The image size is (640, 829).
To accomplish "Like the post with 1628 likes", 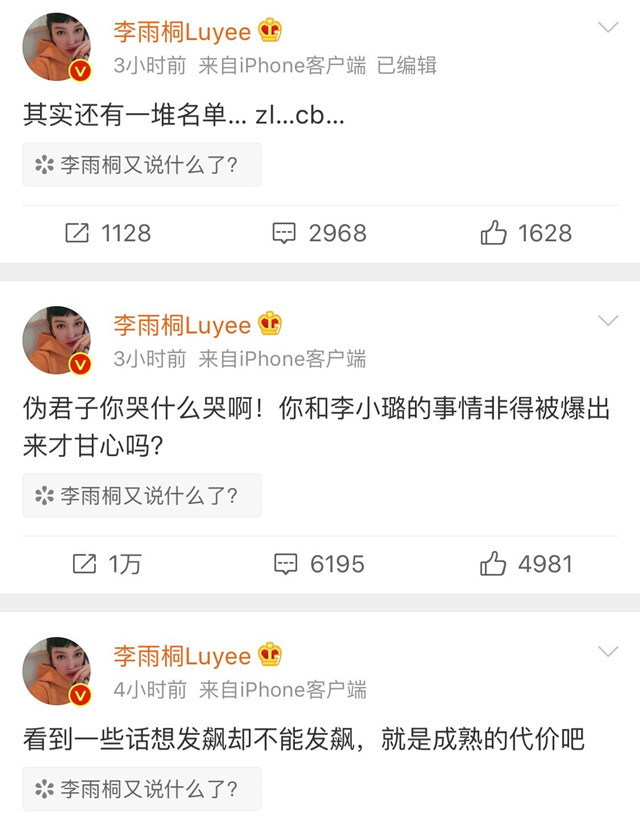I will click(x=526, y=233).
